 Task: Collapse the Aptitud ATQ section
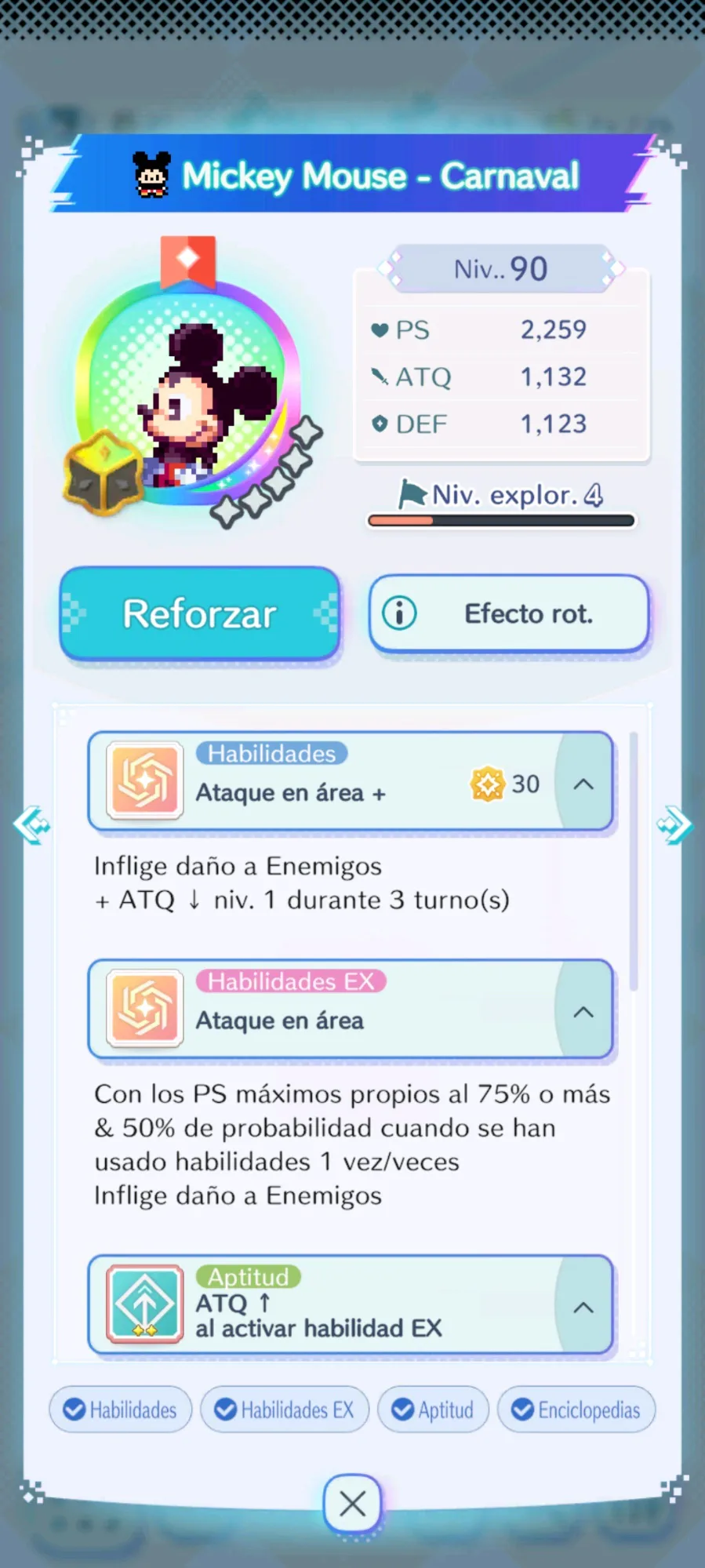583,1307
